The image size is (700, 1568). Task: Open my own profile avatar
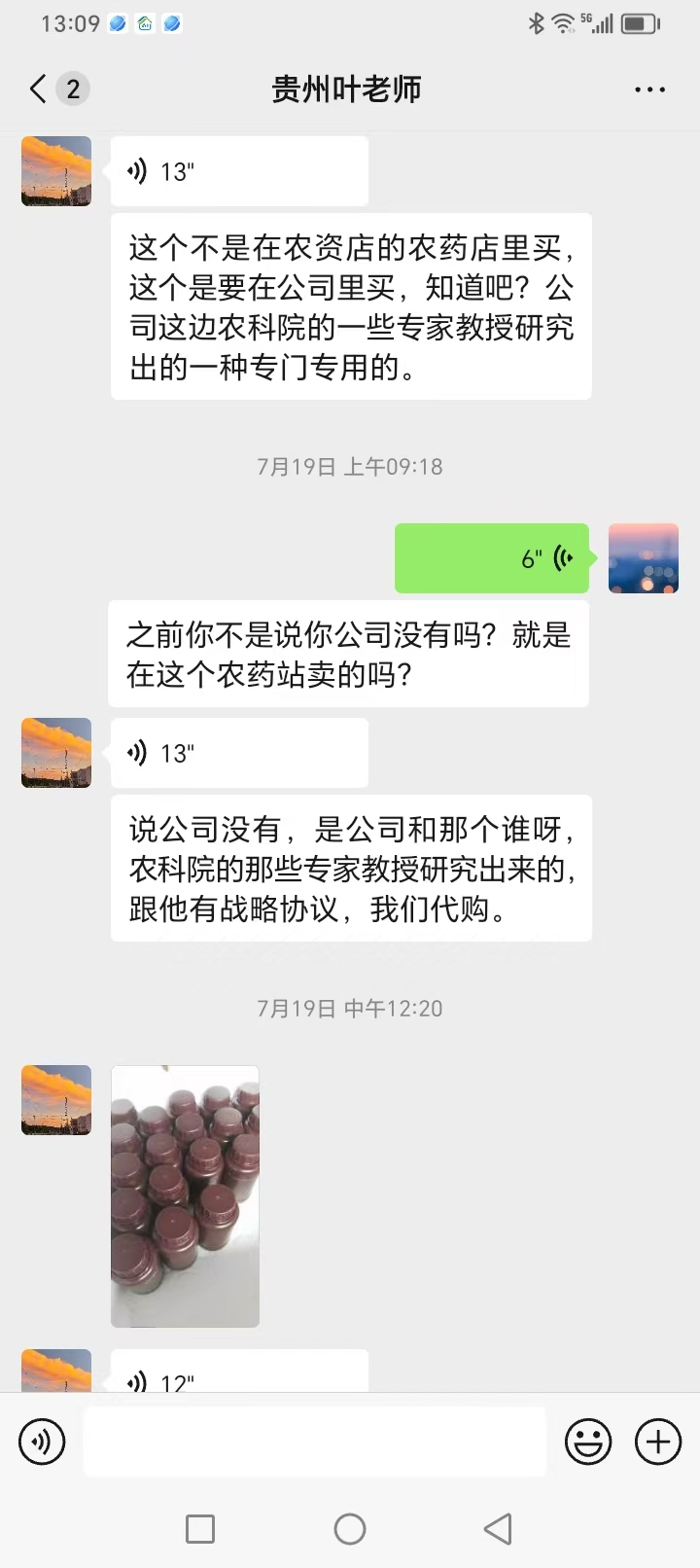pyautogui.click(x=643, y=558)
